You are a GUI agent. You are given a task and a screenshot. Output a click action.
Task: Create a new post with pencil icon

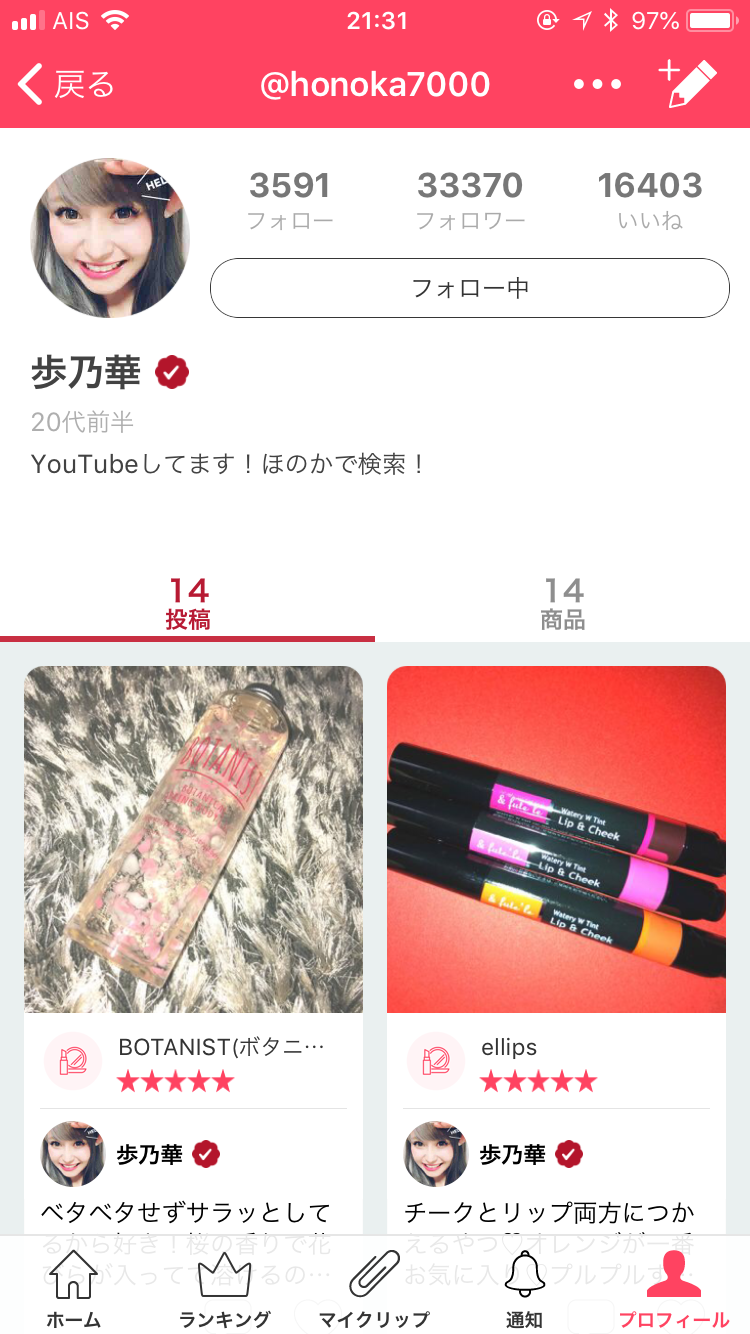[x=687, y=84]
